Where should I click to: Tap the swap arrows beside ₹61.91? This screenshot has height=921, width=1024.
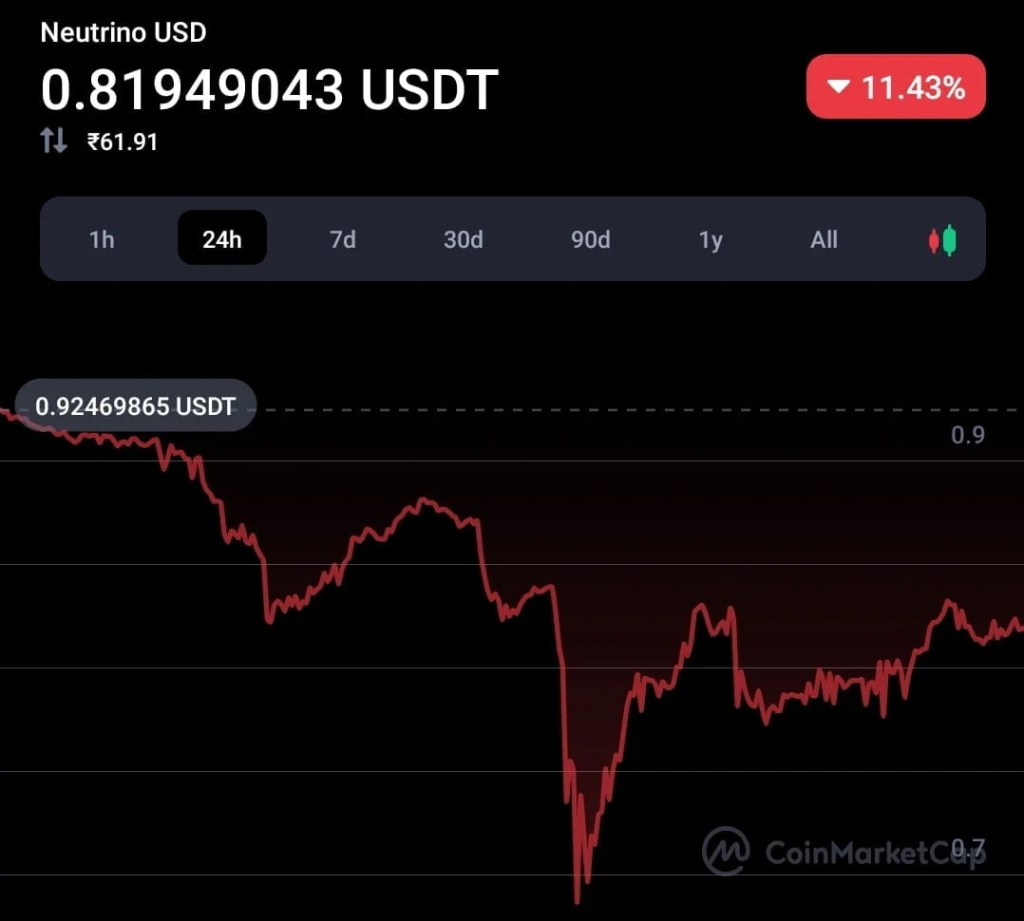(54, 141)
